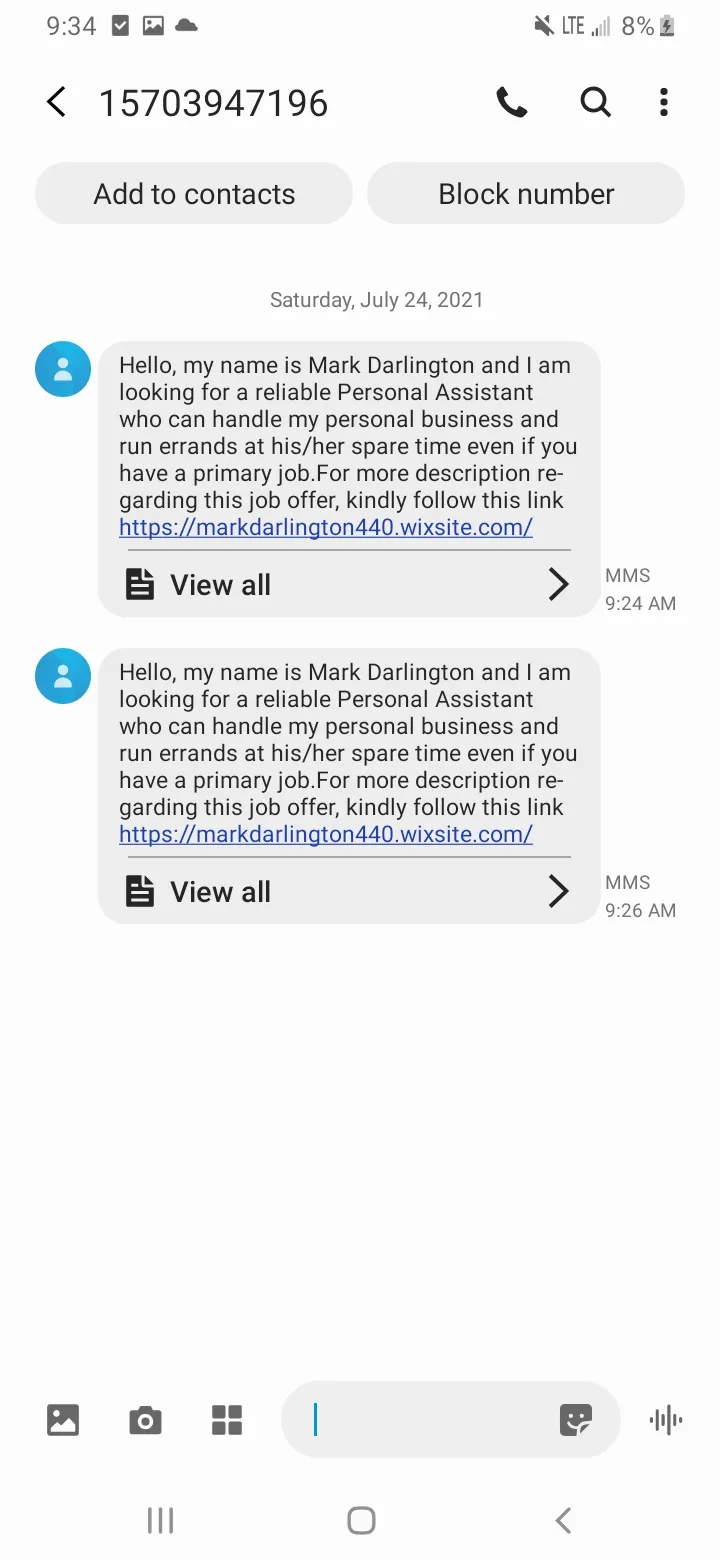The width and height of the screenshot is (720, 1560).
Task: Open the three-dot overflow menu
Action: coord(664,102)
